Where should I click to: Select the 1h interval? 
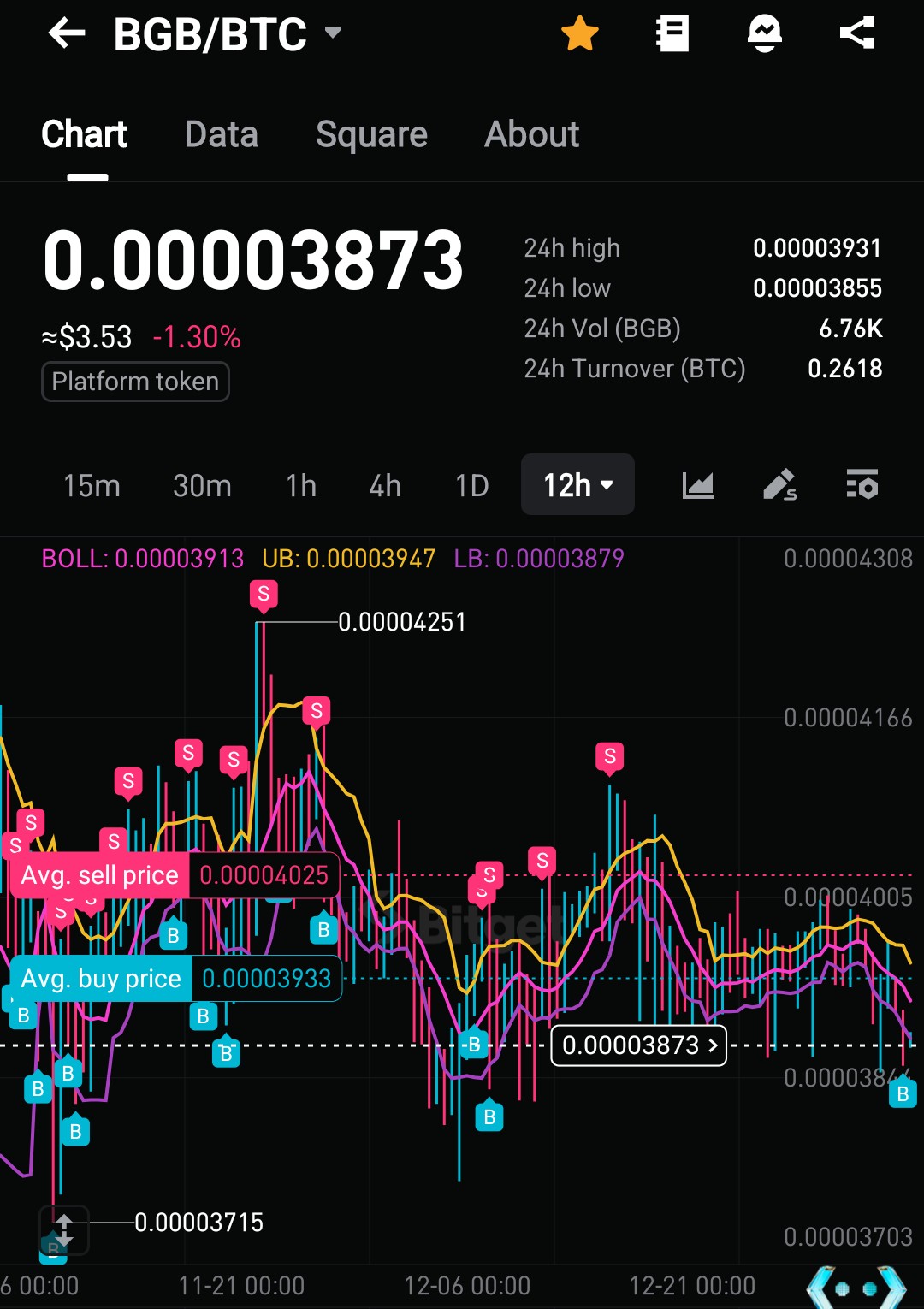[x=301, y=486]
